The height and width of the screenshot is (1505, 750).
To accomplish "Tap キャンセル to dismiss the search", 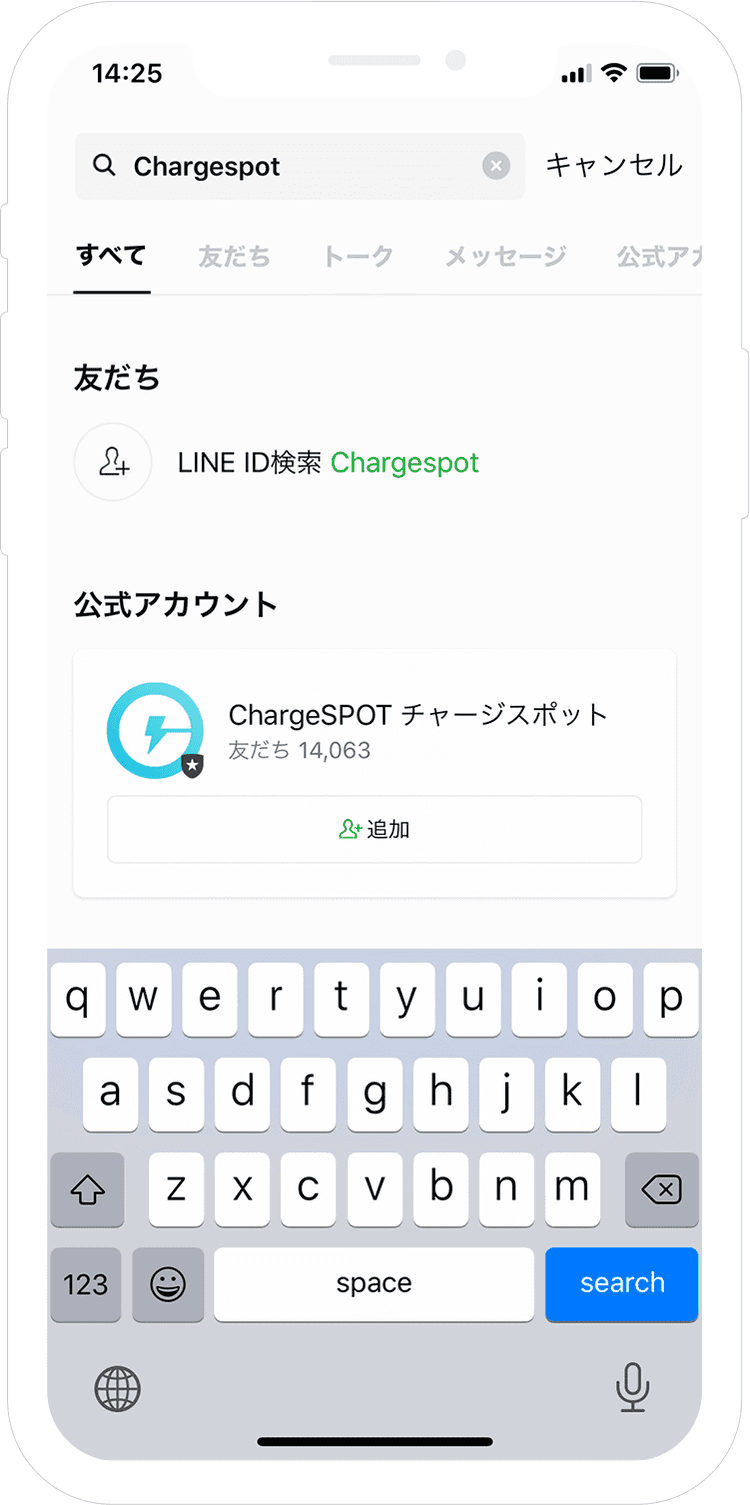I will click(613, 166).
